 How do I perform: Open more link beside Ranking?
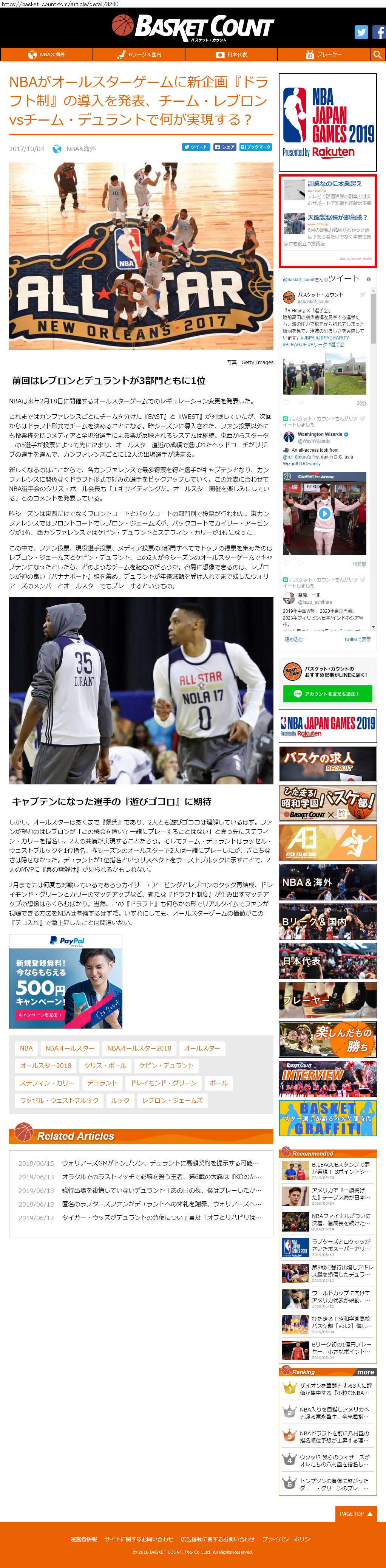click(x=365, y=1372)
